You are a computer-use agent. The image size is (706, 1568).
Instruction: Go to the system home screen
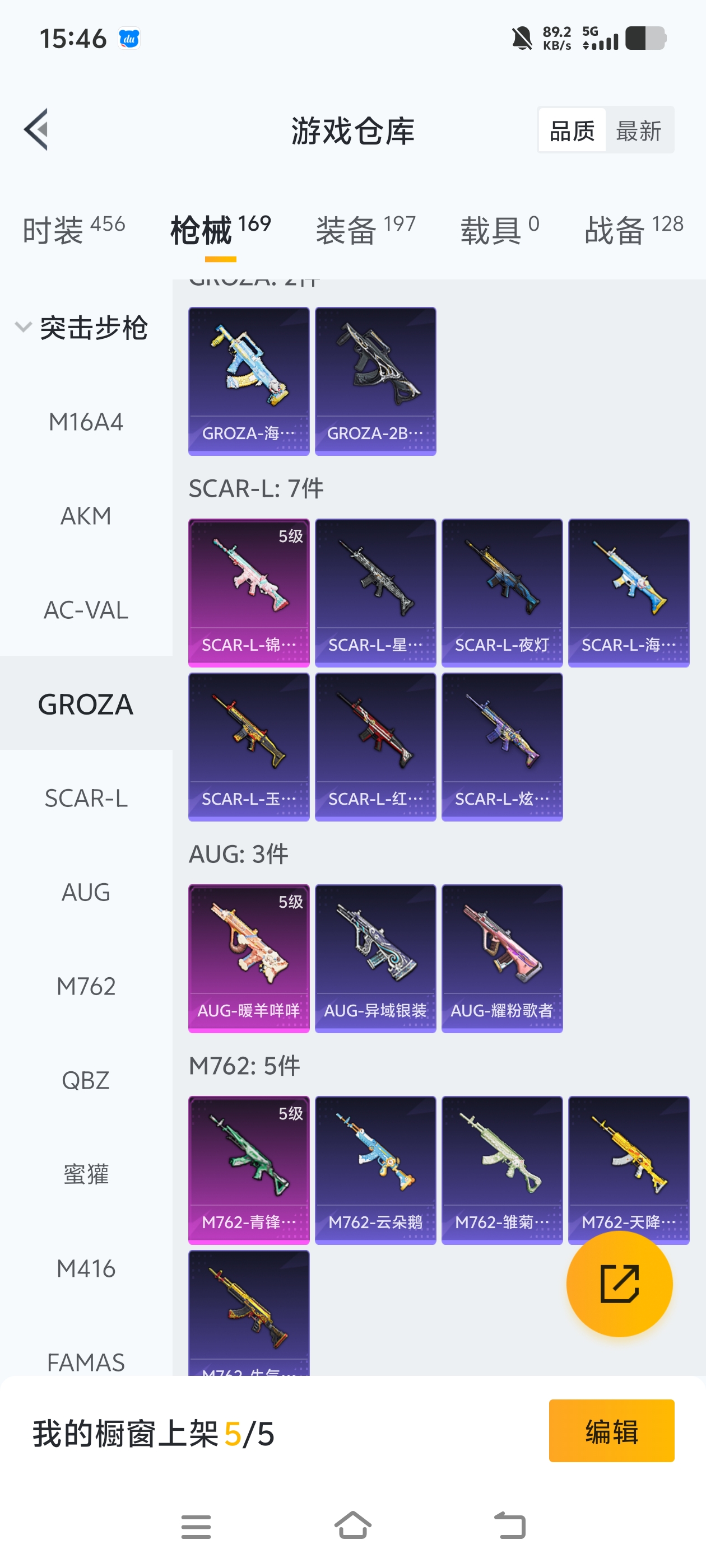click(352, 1526)
